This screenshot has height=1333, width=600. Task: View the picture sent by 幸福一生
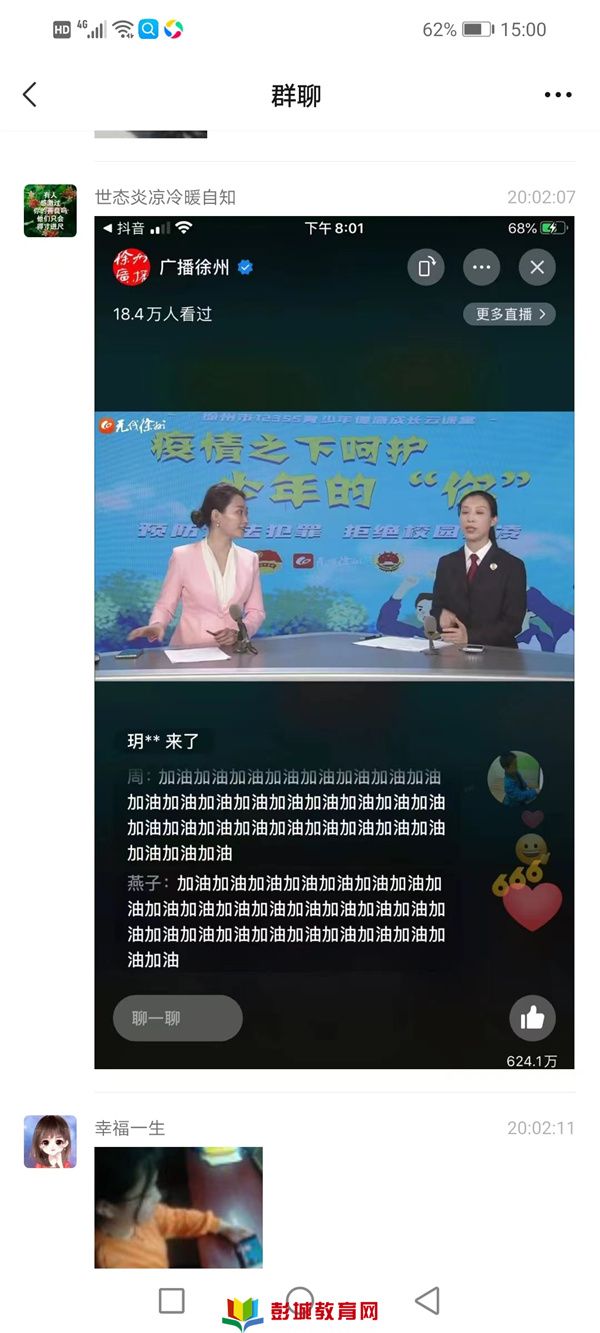[178, 1207]
